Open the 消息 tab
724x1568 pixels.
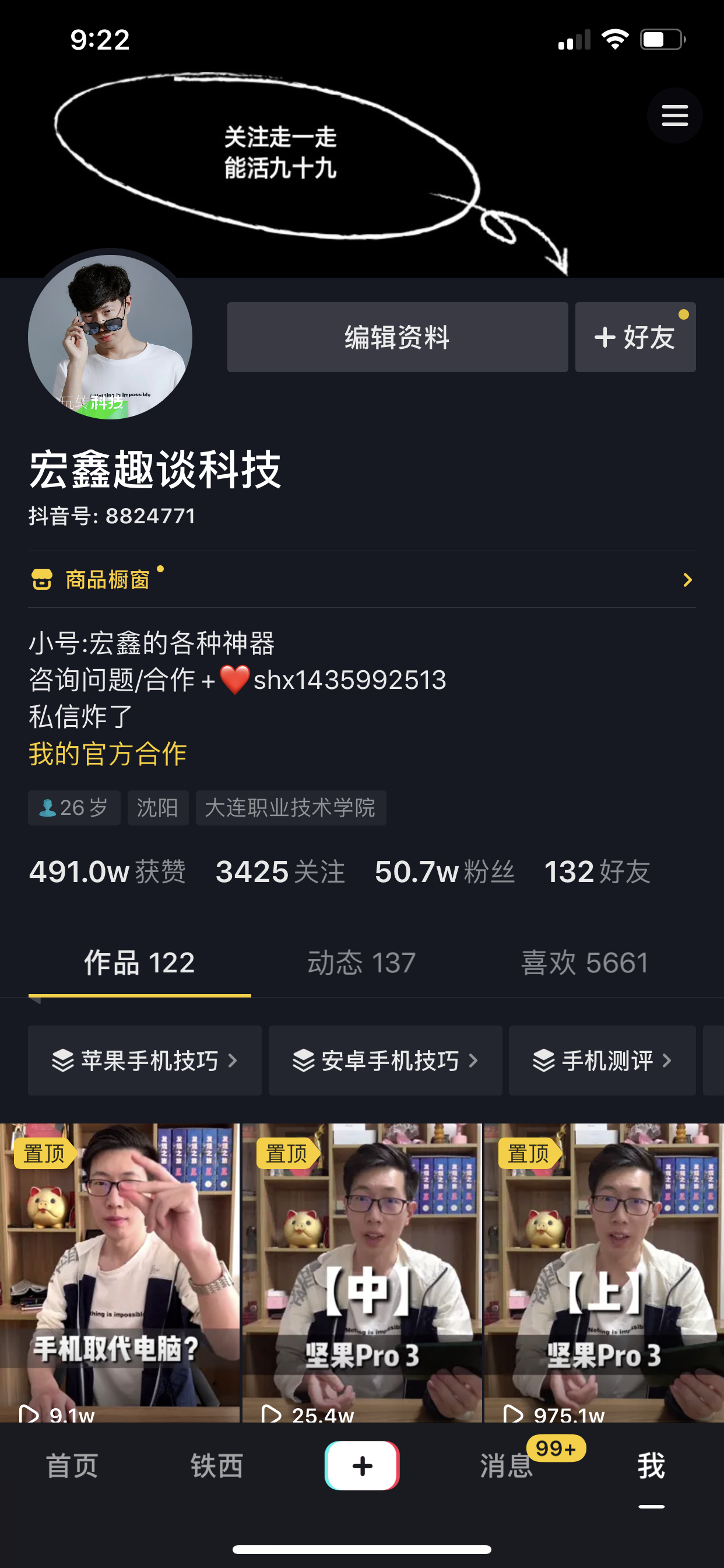[x=506, y=1466]
